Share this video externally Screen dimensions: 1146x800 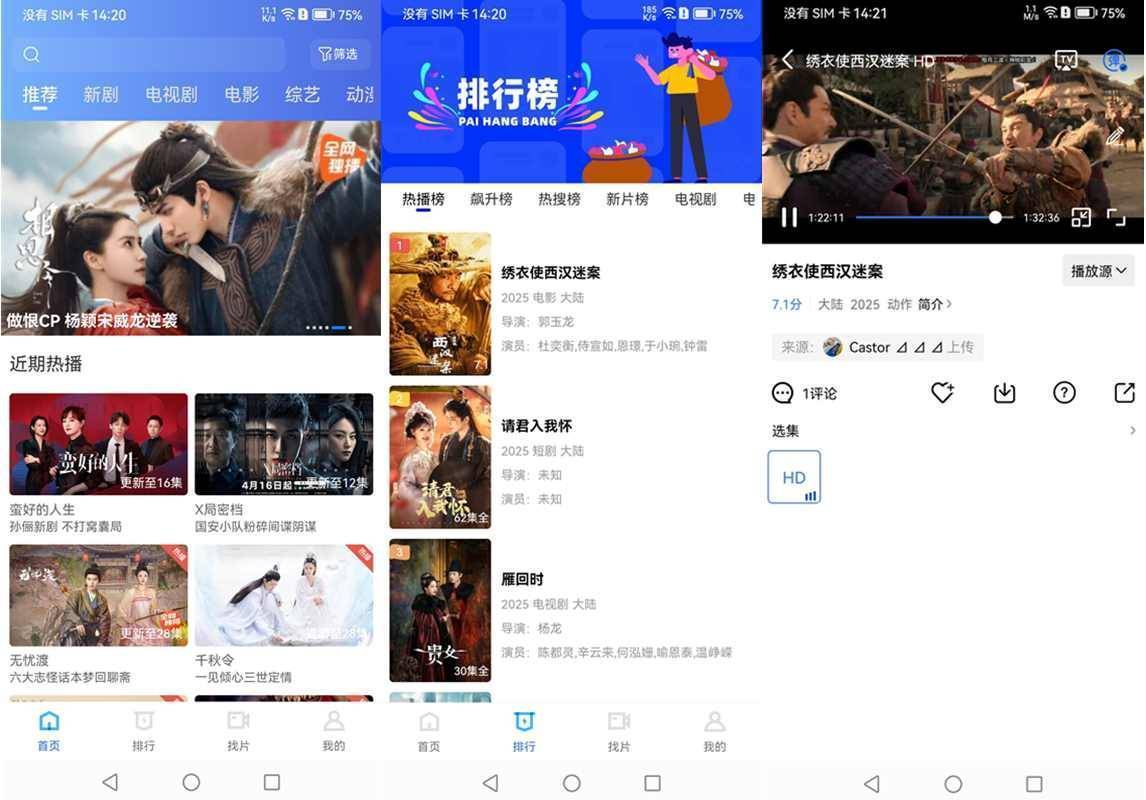tap(1124, 393)
